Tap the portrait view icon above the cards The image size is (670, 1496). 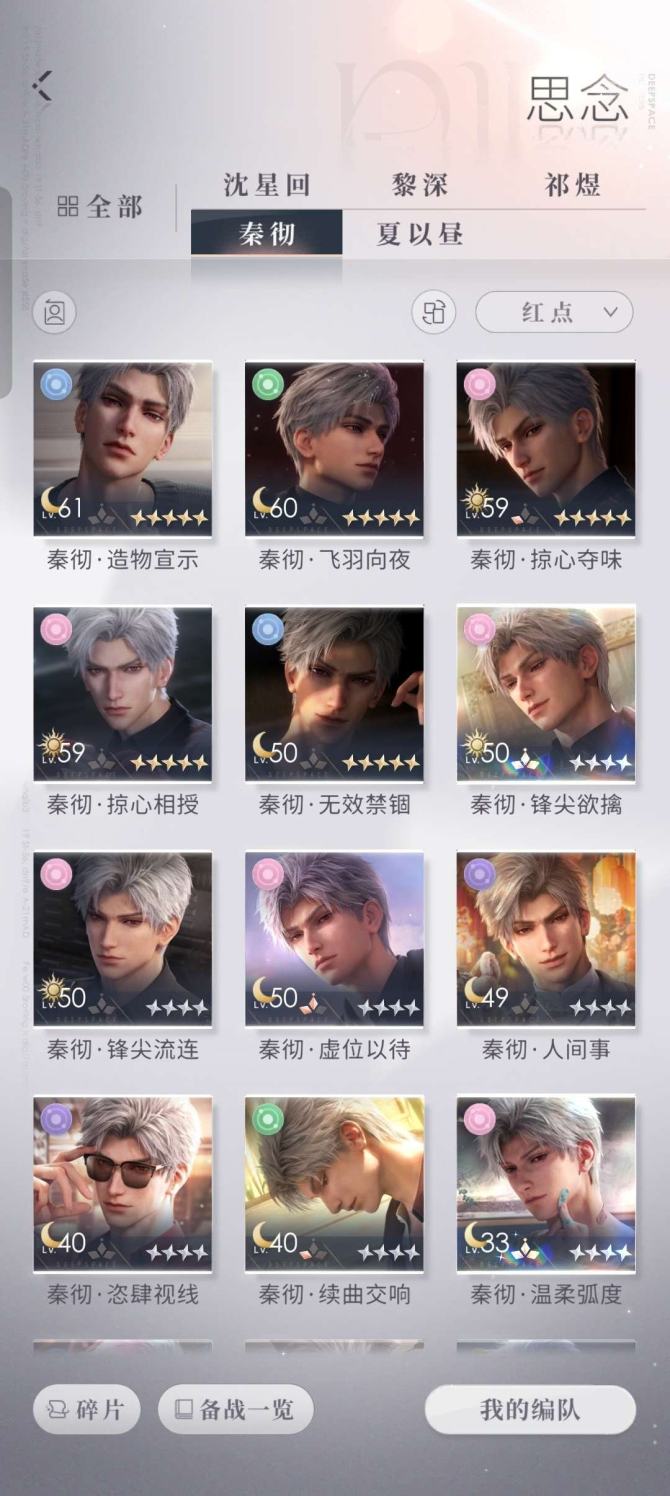tap(54, 312)
